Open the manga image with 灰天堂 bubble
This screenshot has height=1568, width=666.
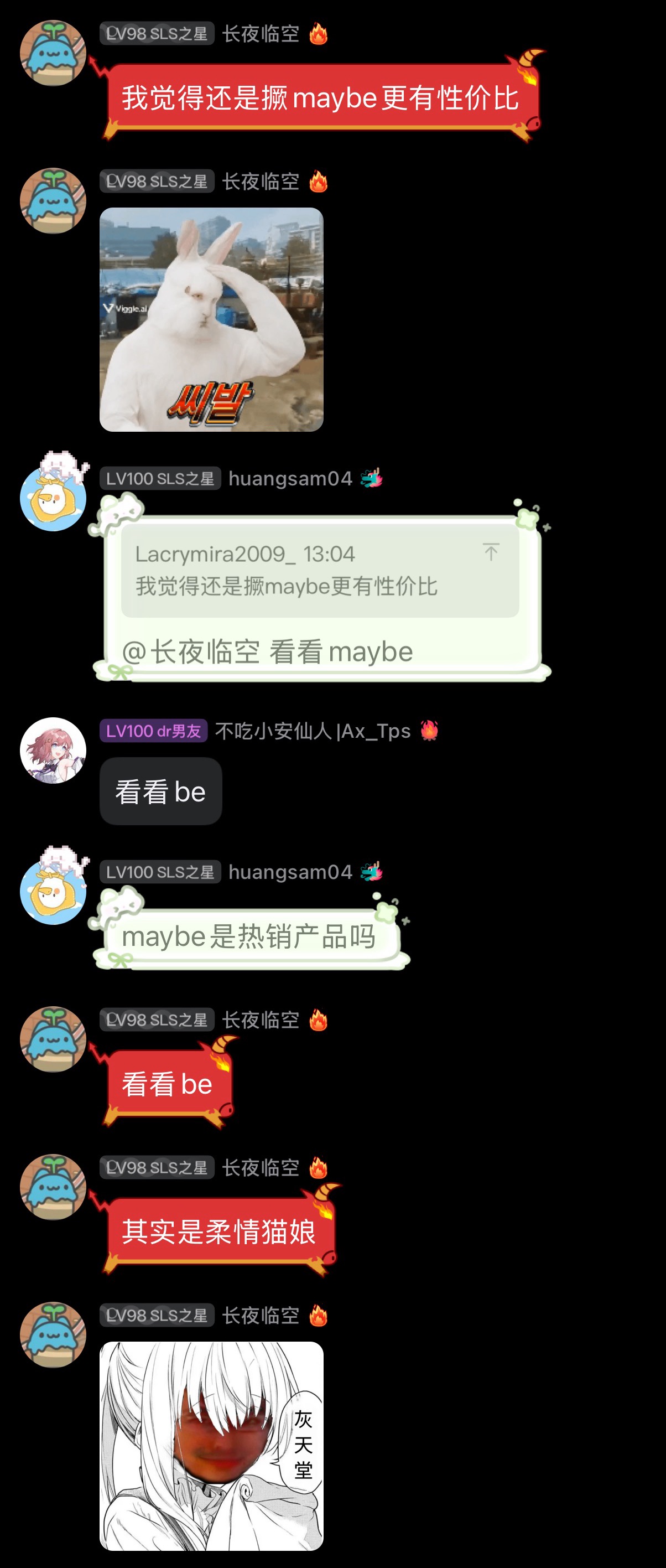point(211,1446)
